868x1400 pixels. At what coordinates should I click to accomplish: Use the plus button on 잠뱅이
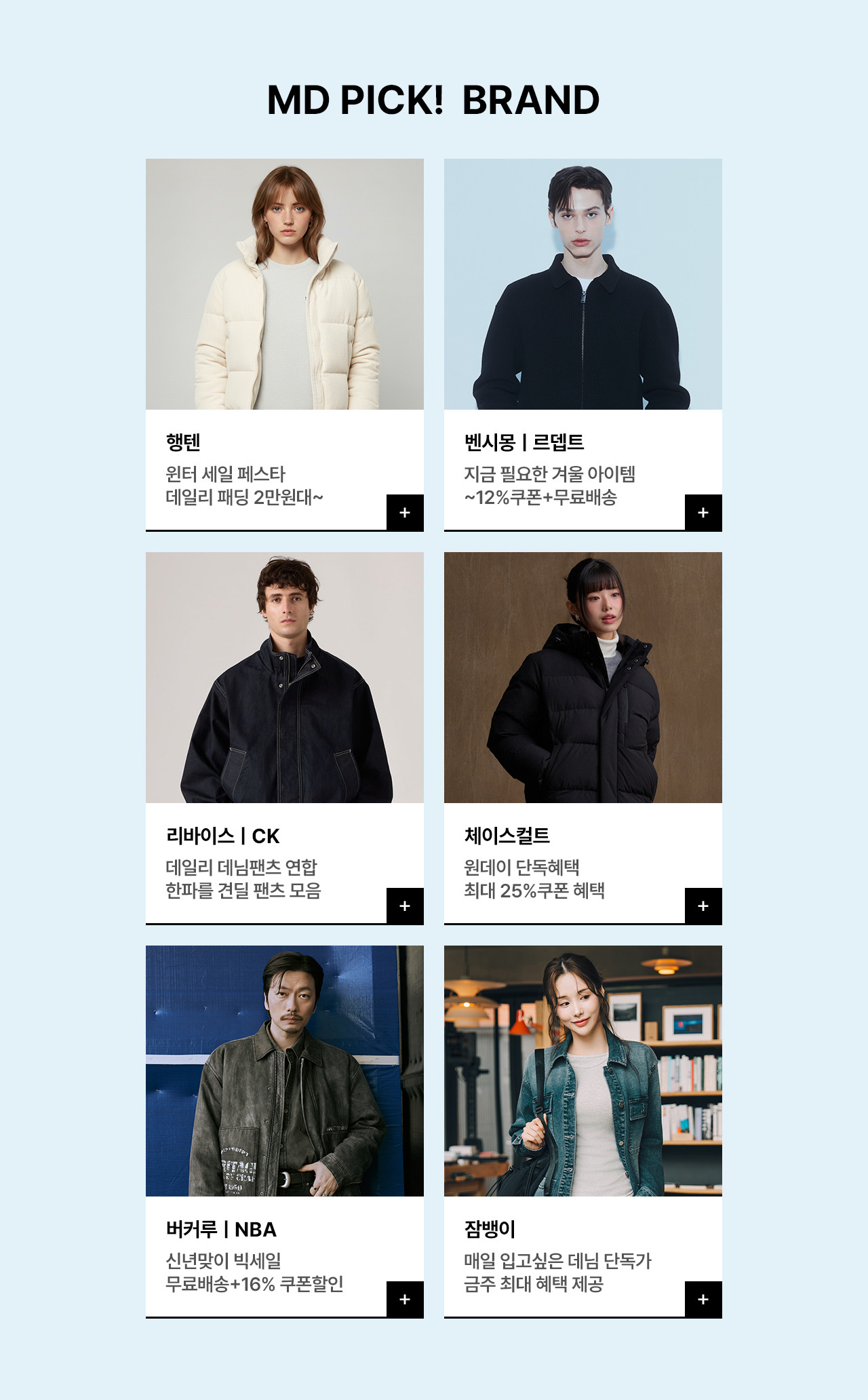tap(703, 1300)
